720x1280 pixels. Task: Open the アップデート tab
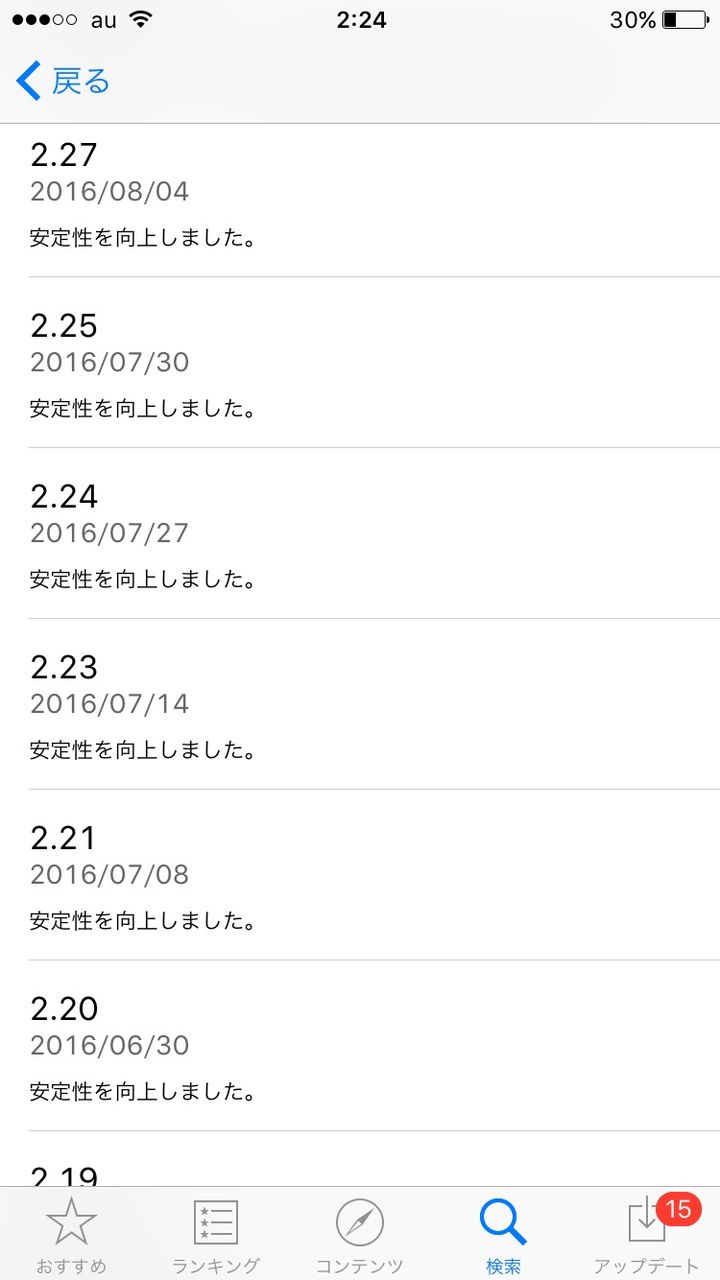pos(647,1235)
